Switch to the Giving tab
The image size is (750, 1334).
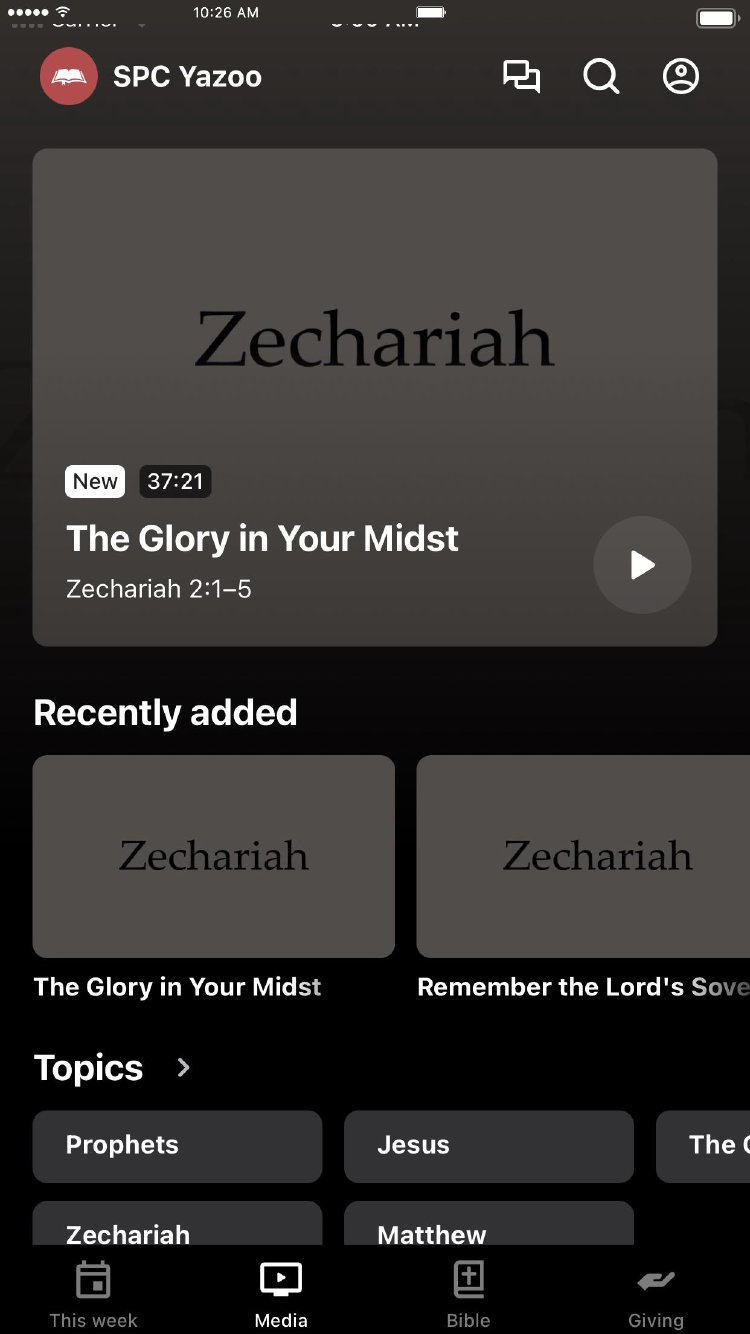[x=655, y=1295]
